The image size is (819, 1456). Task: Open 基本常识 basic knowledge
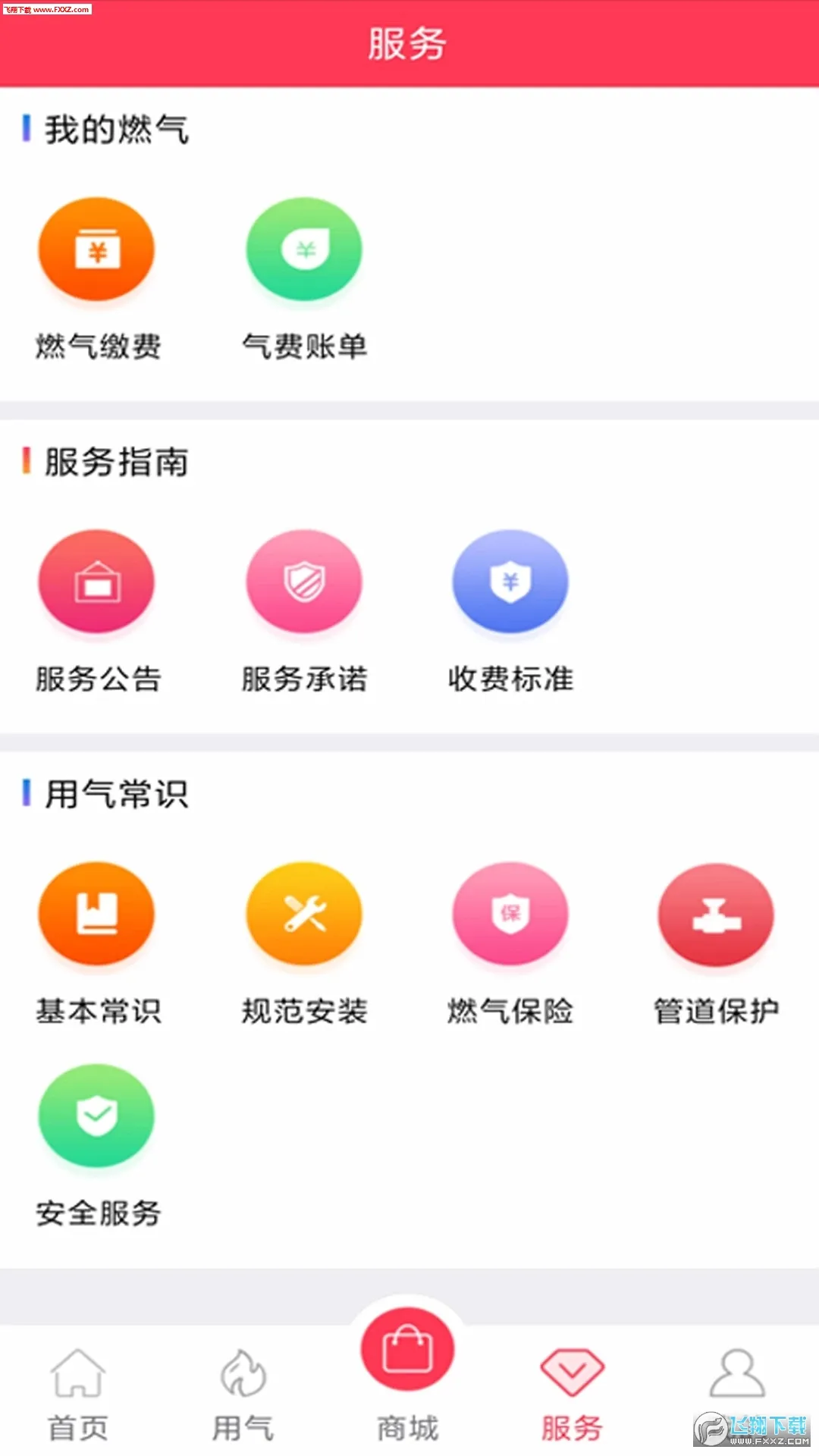[97, 914]
